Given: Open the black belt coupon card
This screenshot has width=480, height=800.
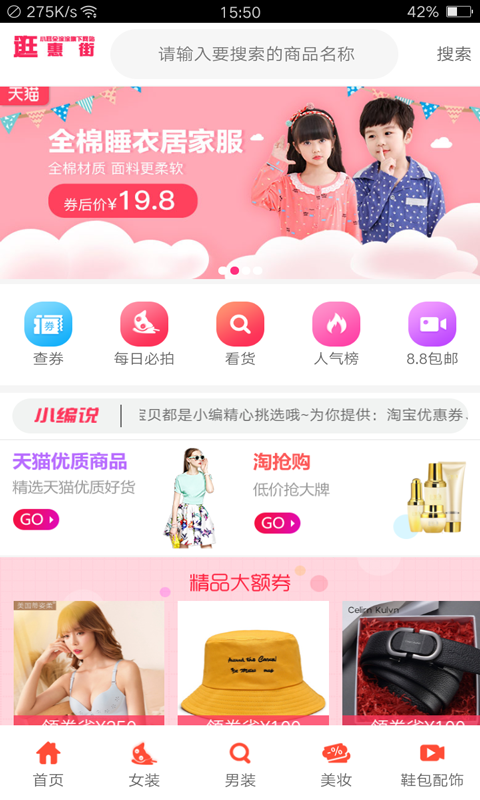Looking at the screenshot, I should [411, 663].
